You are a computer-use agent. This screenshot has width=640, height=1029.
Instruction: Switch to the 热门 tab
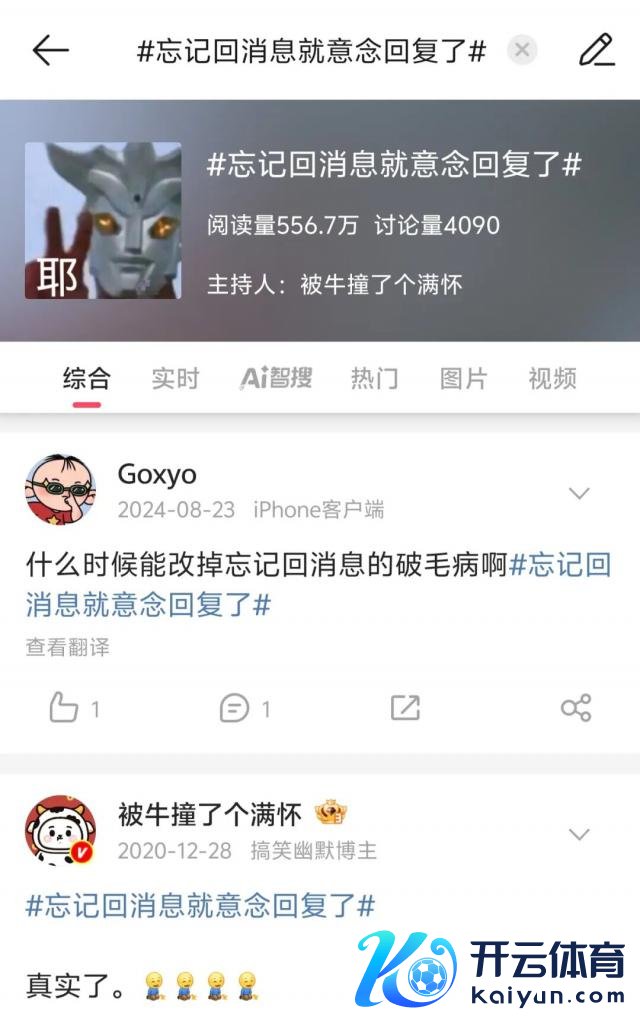coord(374,378)
